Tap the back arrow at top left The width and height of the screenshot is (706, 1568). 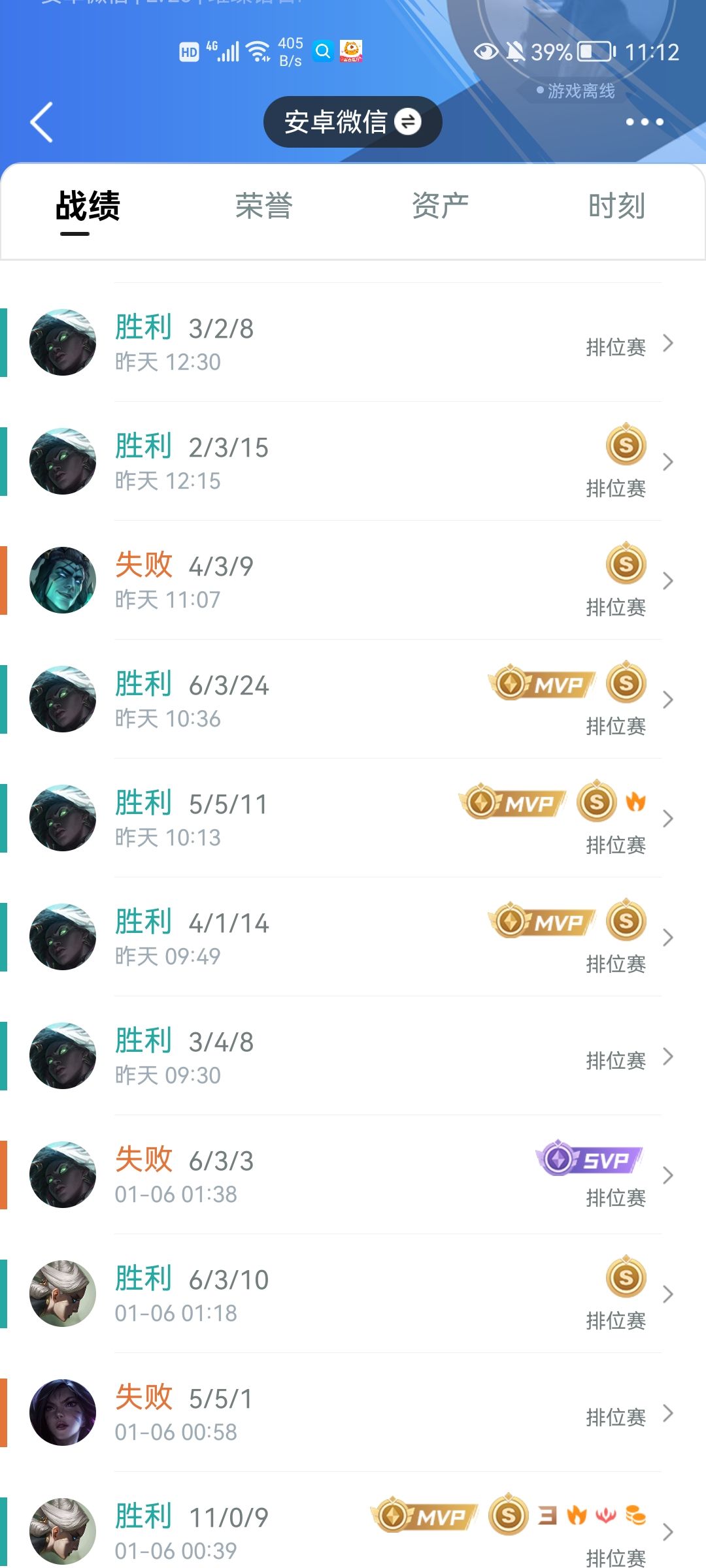point(42,123)
